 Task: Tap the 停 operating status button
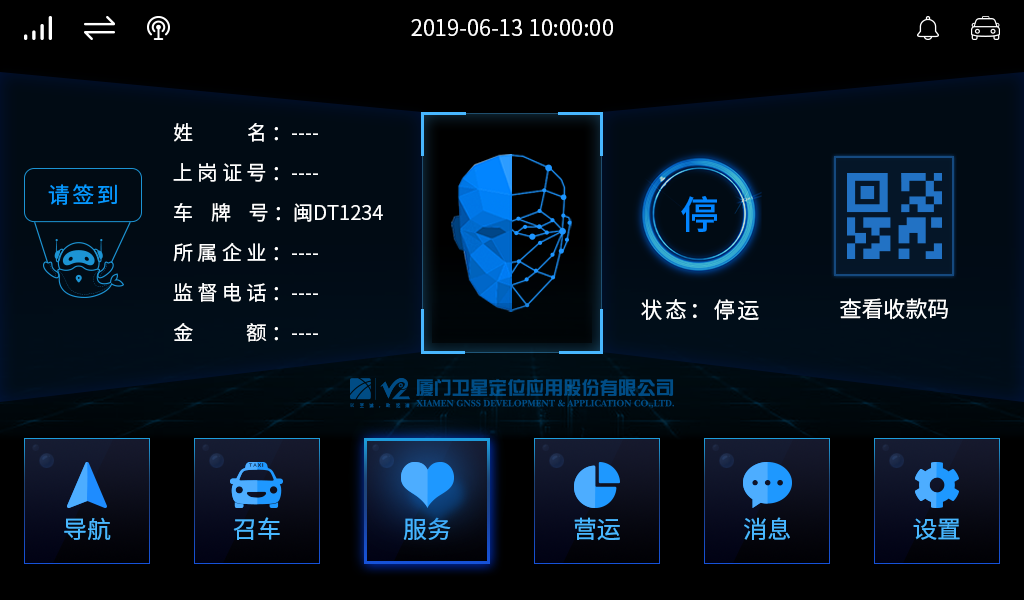(699, 214)
